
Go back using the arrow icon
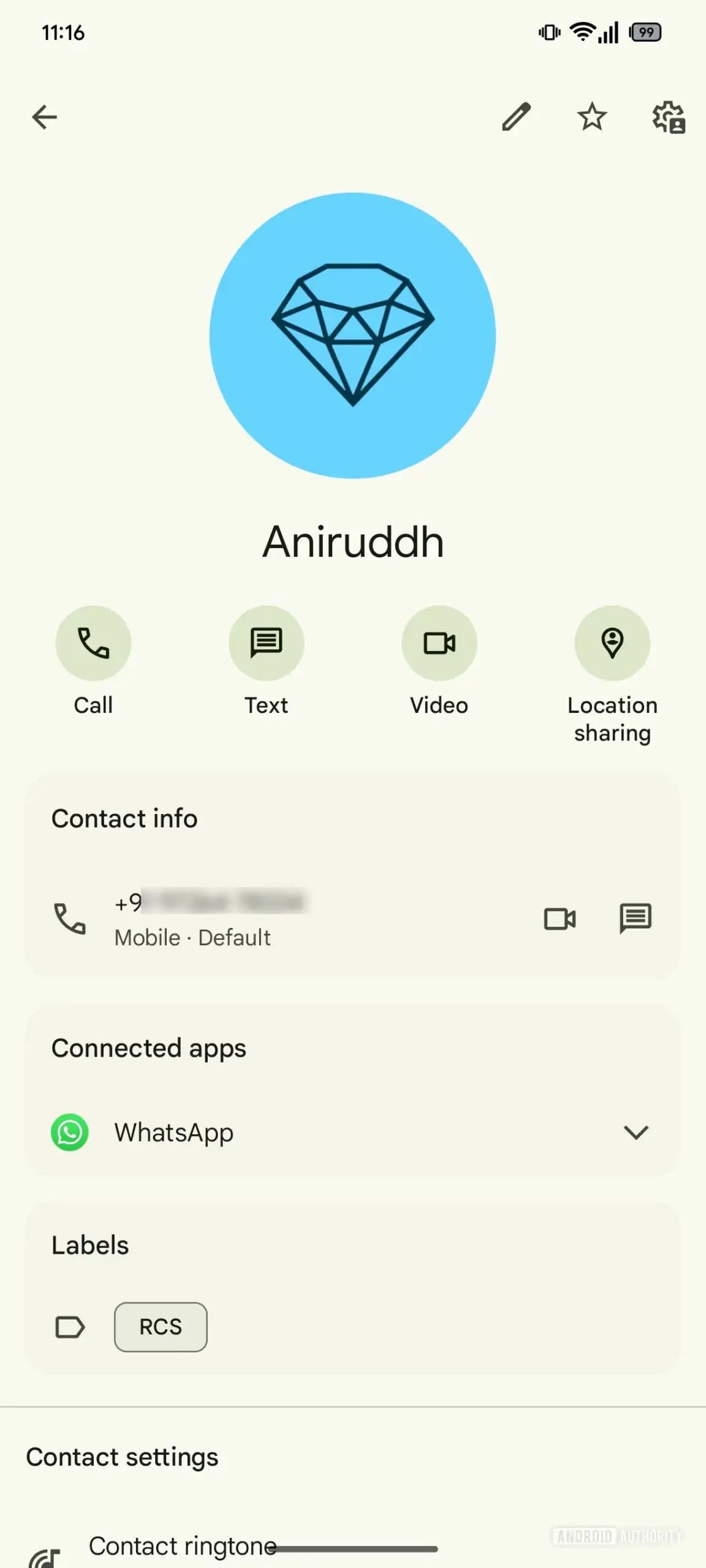coord(44,116)
